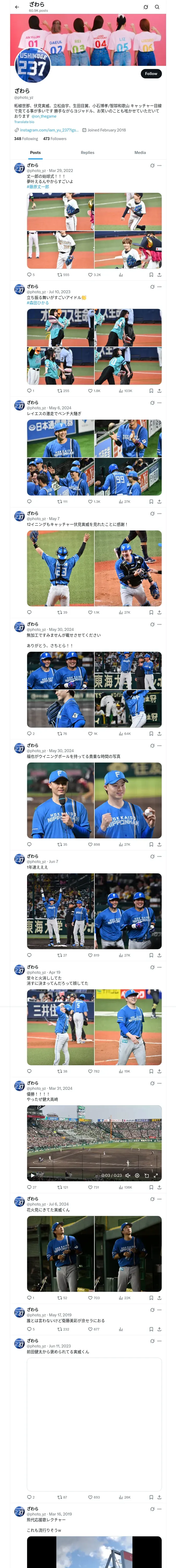Open search from the profile header
This screenshot has height=1568, width=176.
(x=157, y=7)
